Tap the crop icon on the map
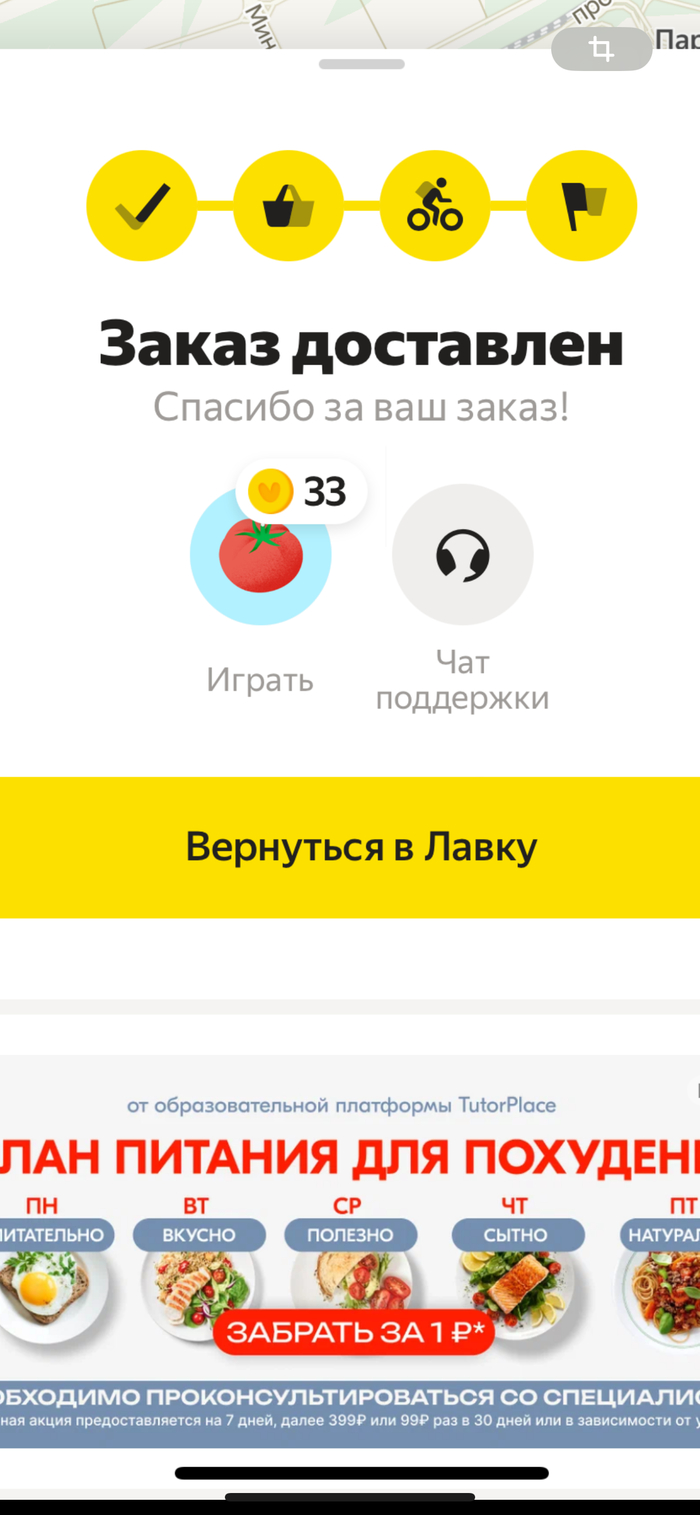This screenshot has height=1515, width=700. click(601, 49)
